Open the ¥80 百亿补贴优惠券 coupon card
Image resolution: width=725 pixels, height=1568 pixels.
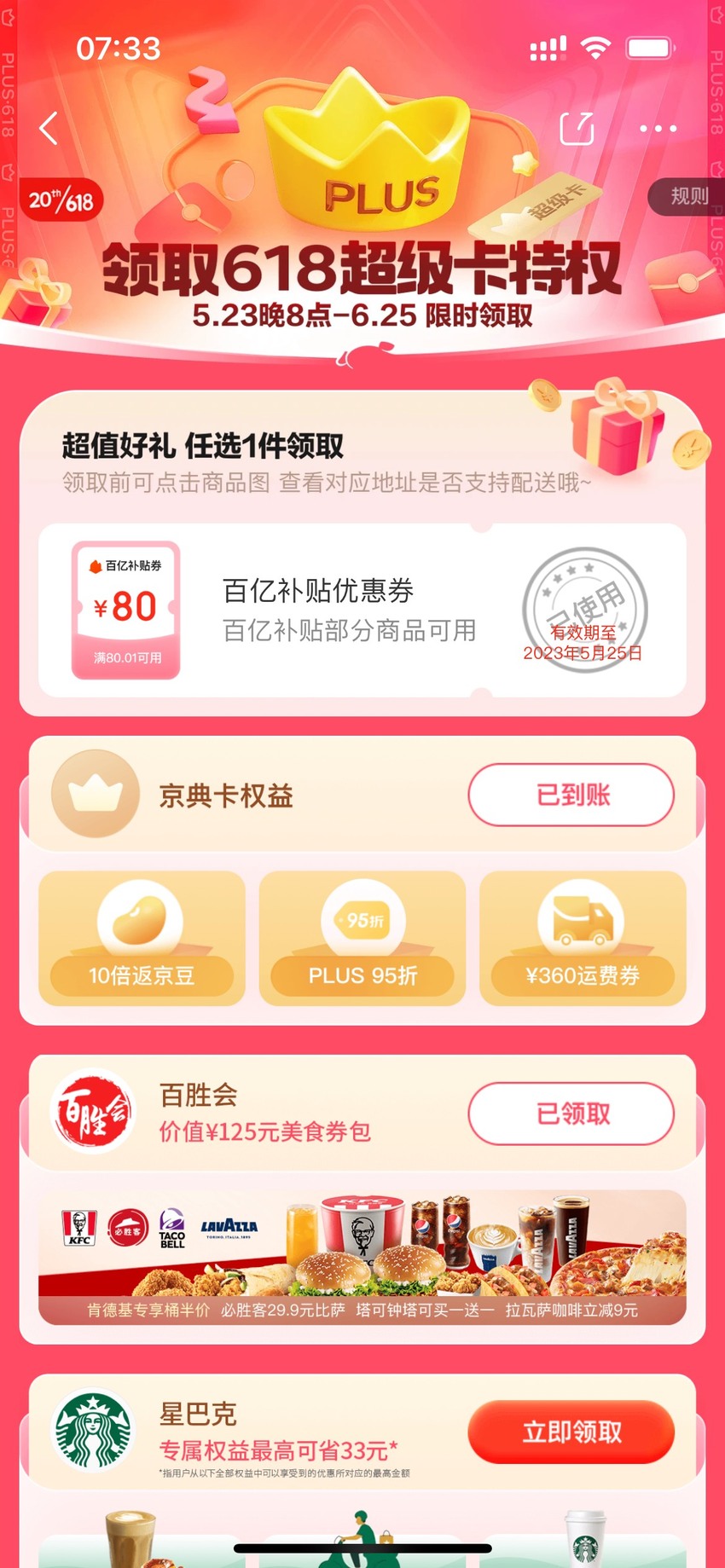[362, 610]
